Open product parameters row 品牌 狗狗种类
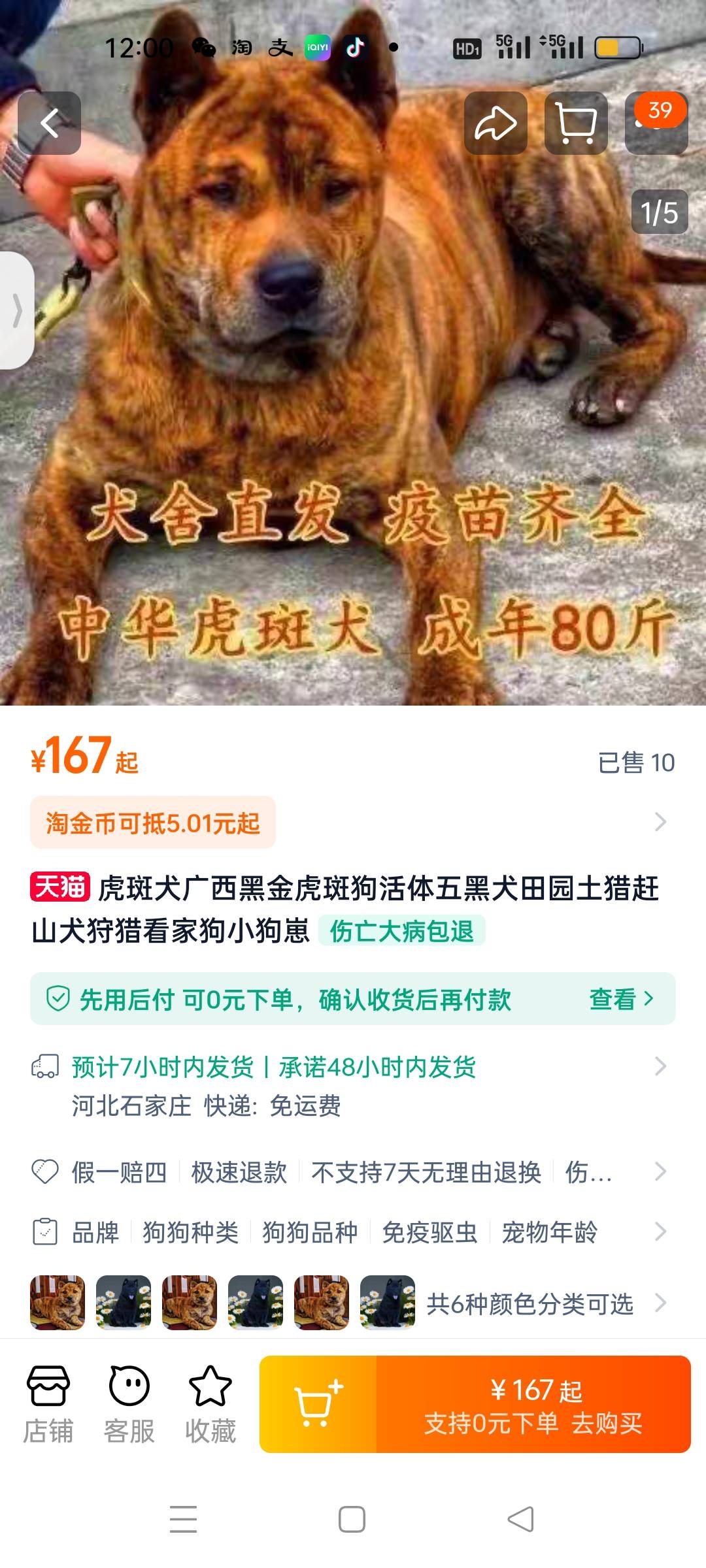Image resolution: width=706 pixels, height=1568 pixels. [x=353, y=1232]
